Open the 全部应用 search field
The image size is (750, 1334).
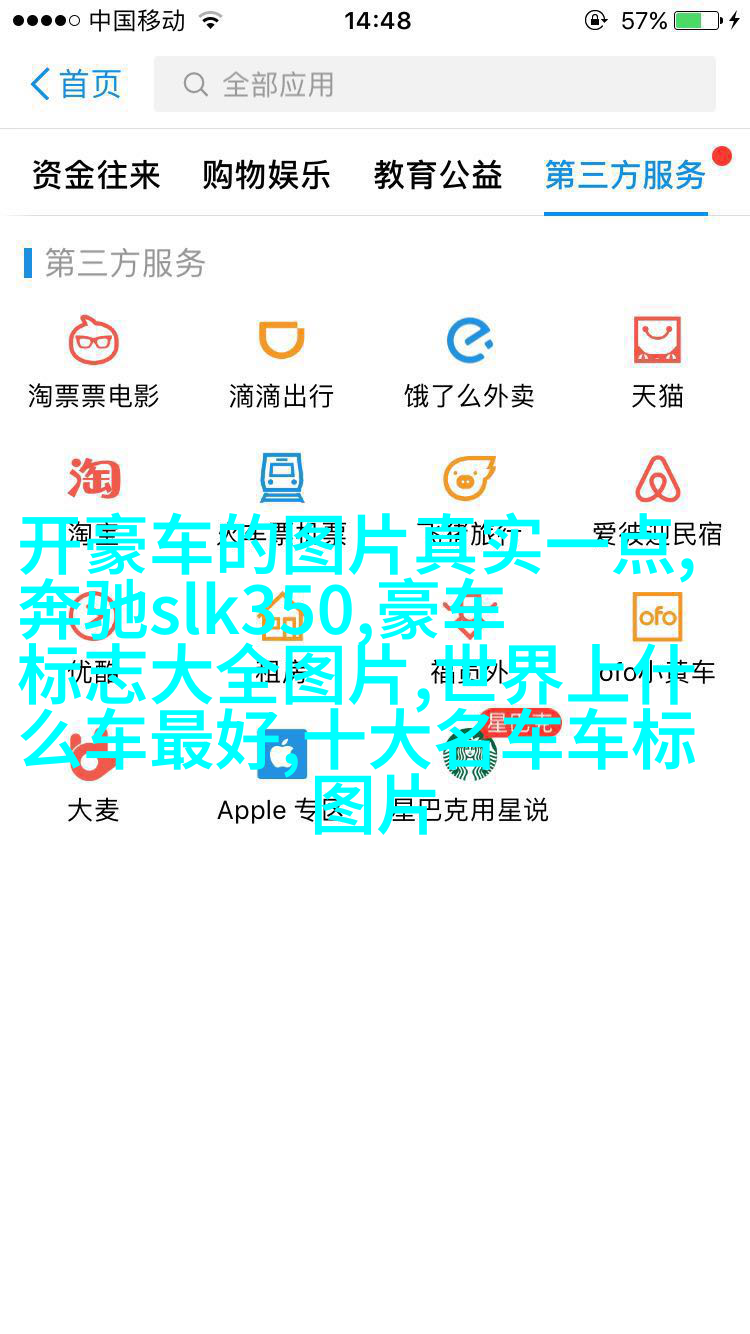(x=434, y=84)
